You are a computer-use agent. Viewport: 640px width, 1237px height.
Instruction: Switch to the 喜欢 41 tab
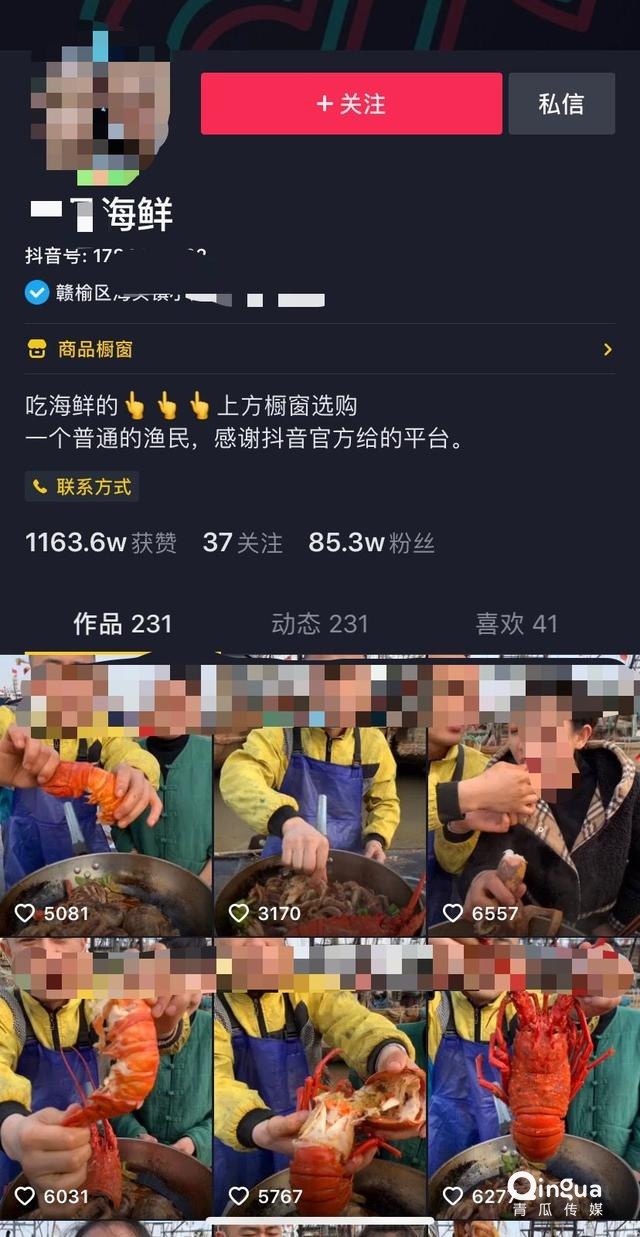(x=516, y=624)
